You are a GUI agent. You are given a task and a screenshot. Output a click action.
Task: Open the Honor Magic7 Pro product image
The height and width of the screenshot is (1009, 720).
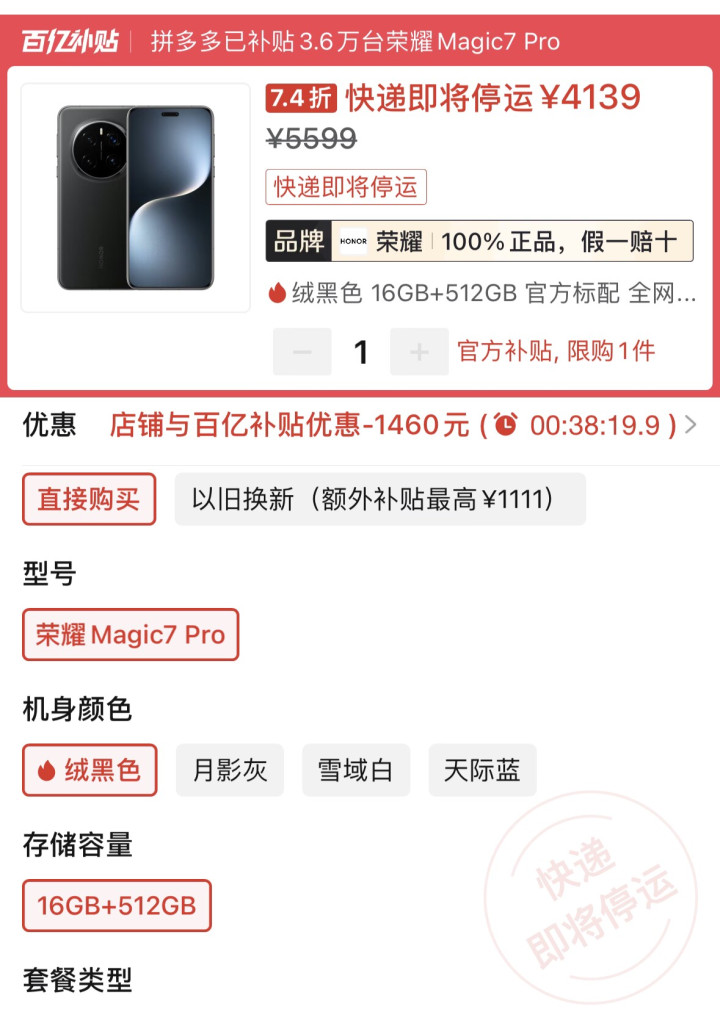coord(135,198)
